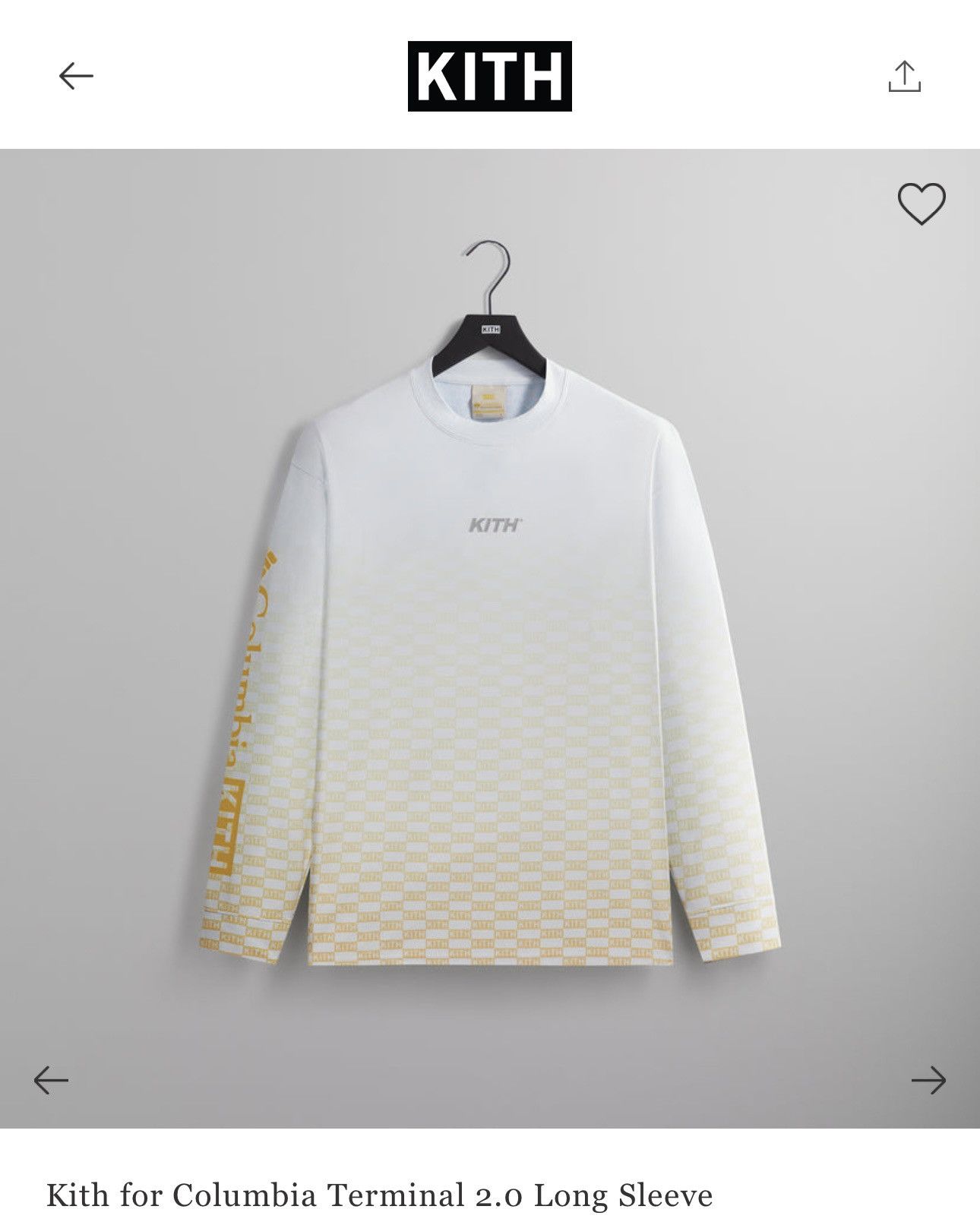The width and height of the screenshot is (980, 1222).
Task: Show the previous product image
Action: tap(51, 1080)
